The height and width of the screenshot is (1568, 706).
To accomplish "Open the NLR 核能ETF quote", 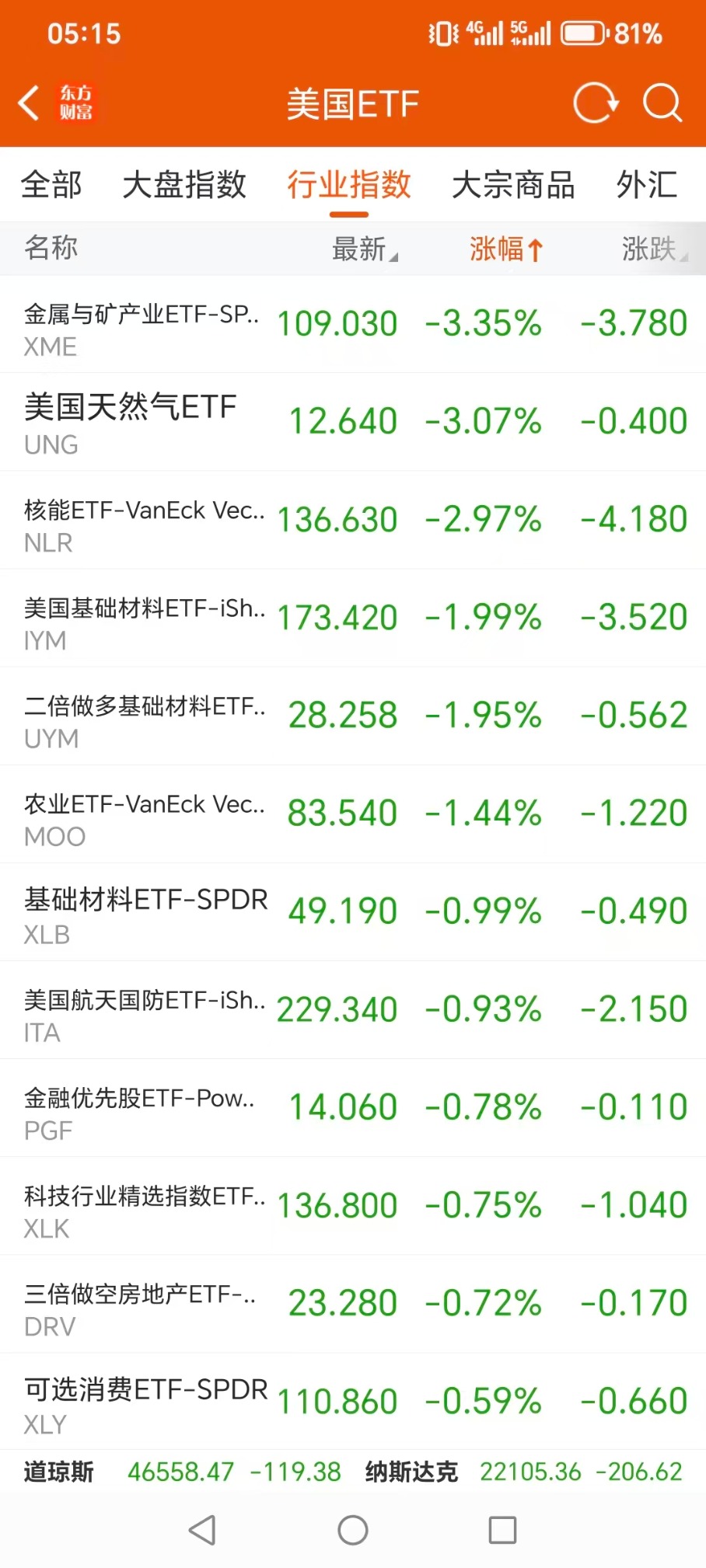I will (x=353, y=521).
